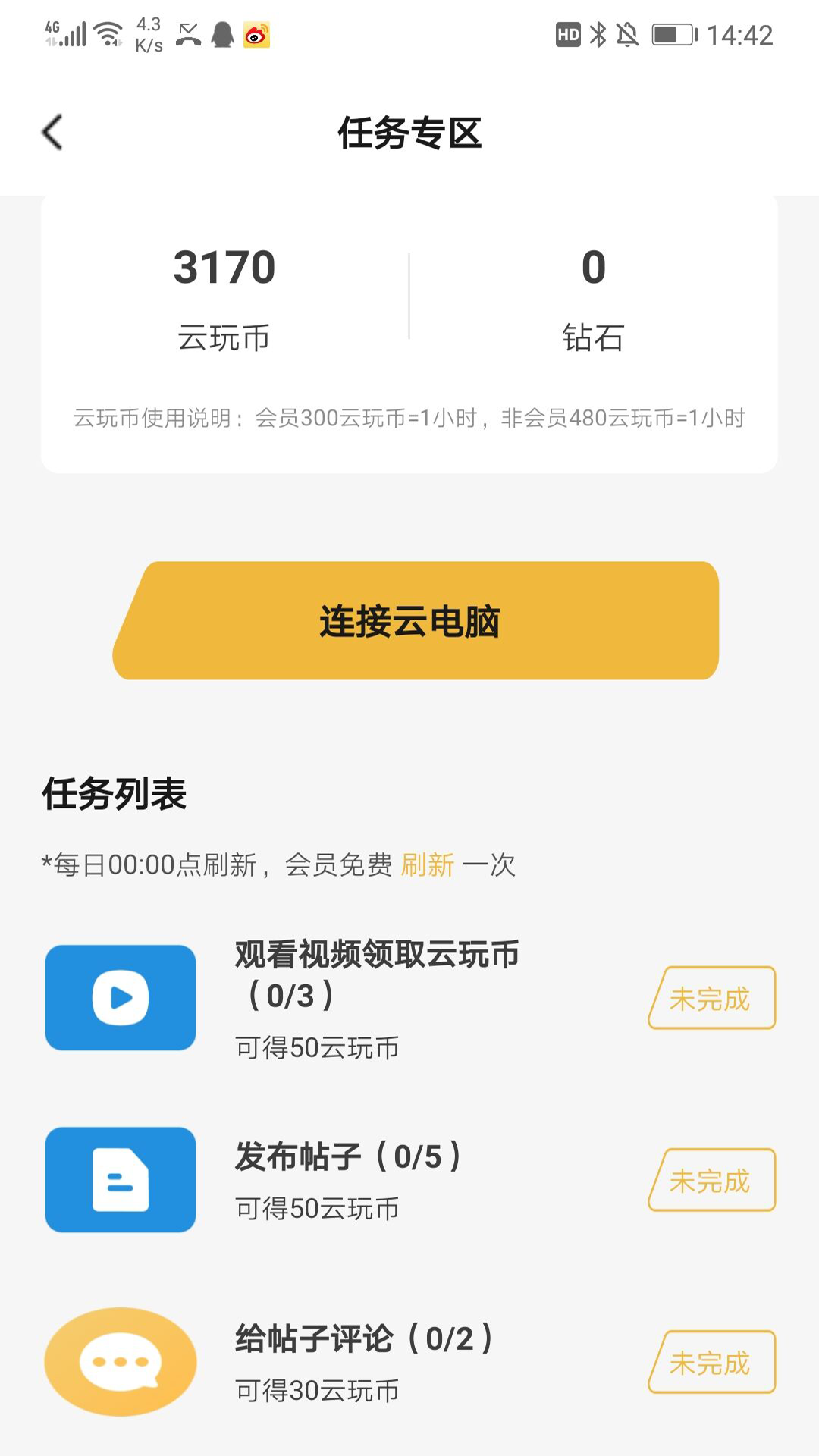Expand the 发布帖子 task entry
The width and height of the screenshot is (819, 1456).
[x=347, y=1158]
